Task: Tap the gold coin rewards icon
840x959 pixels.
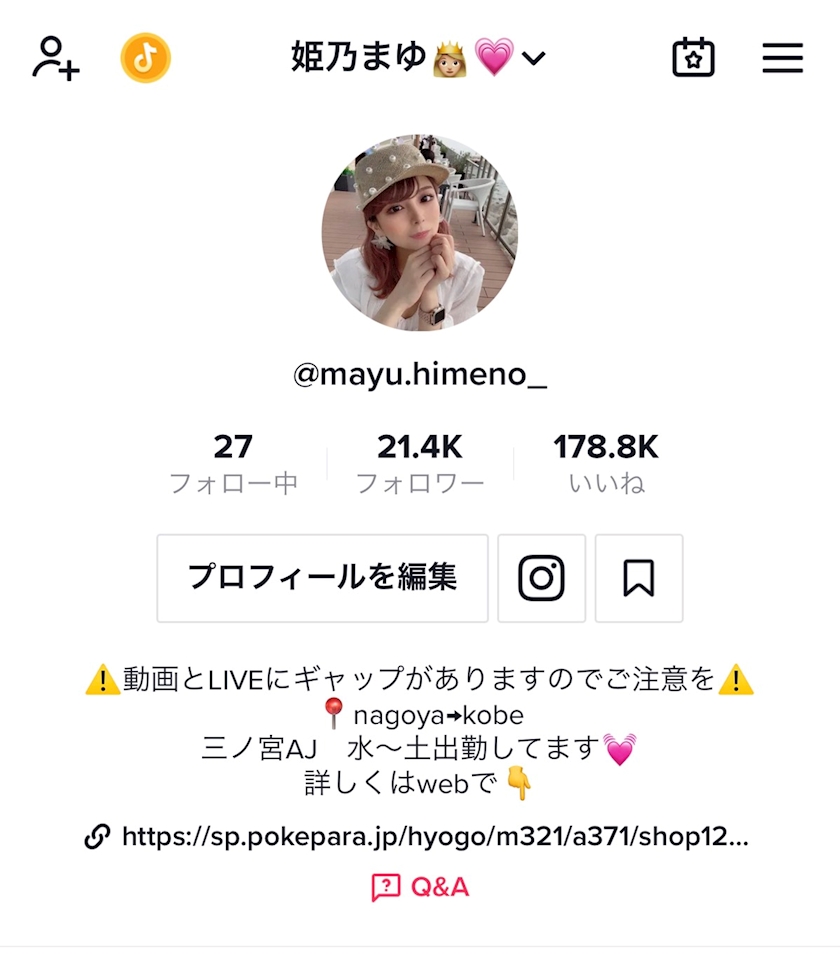Action: point(146,58)
